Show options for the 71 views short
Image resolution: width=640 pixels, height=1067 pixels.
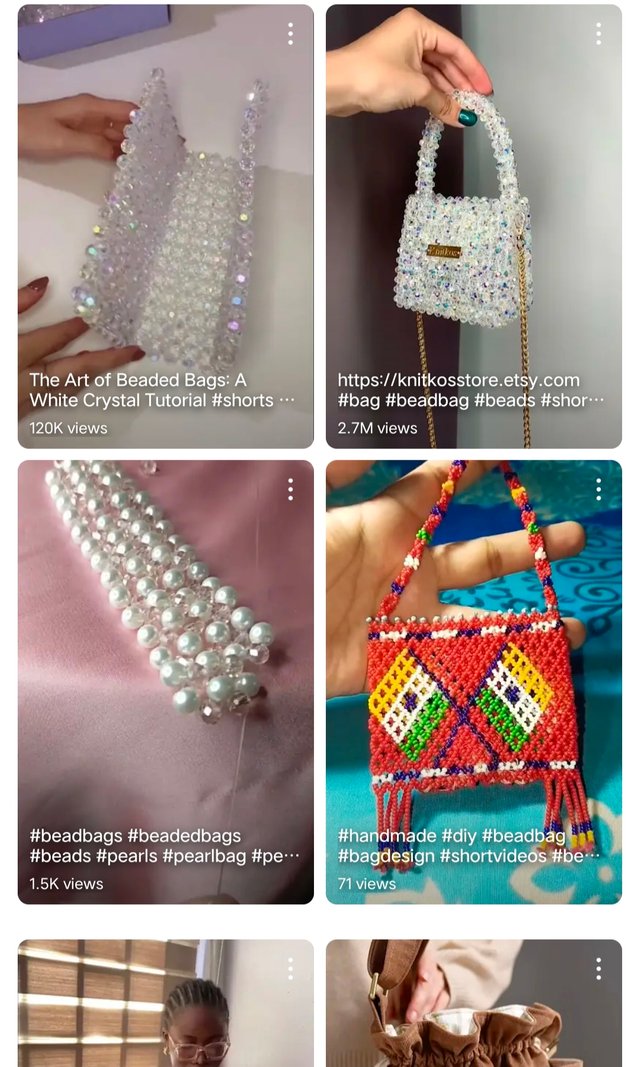tap(599, 489)
